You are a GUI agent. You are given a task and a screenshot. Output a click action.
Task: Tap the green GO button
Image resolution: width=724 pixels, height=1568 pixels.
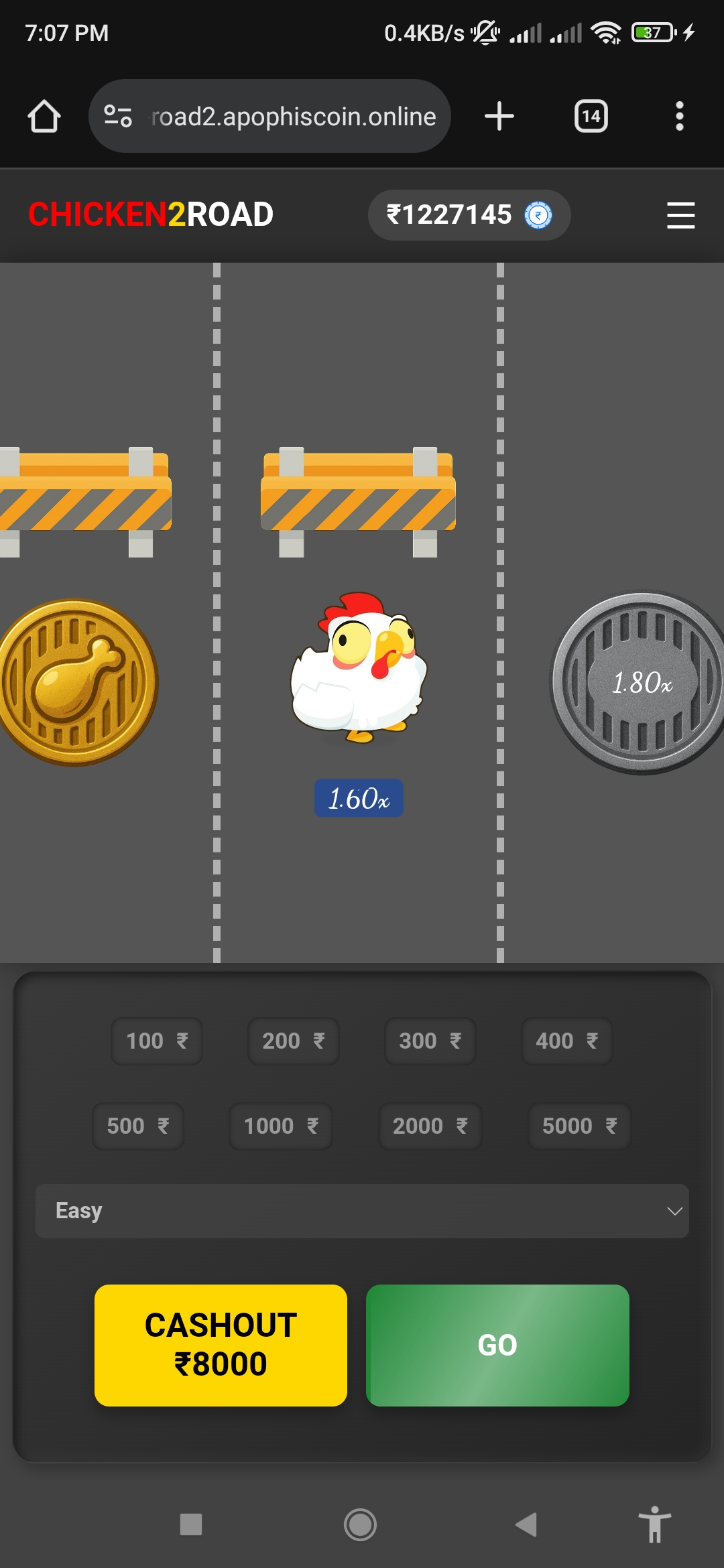coord(497,1345)
